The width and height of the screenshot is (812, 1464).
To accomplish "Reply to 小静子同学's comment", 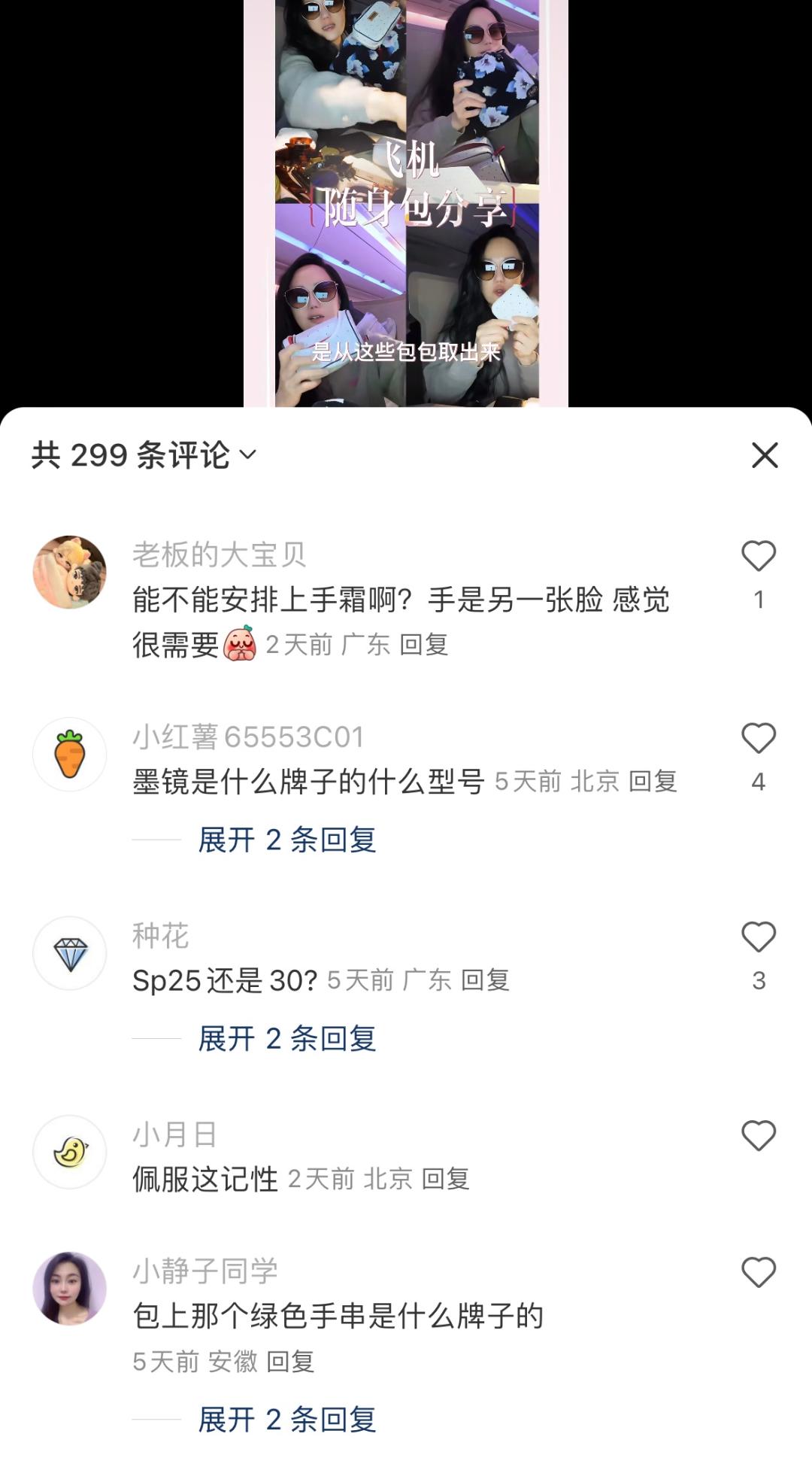I will pos(290,1361).
